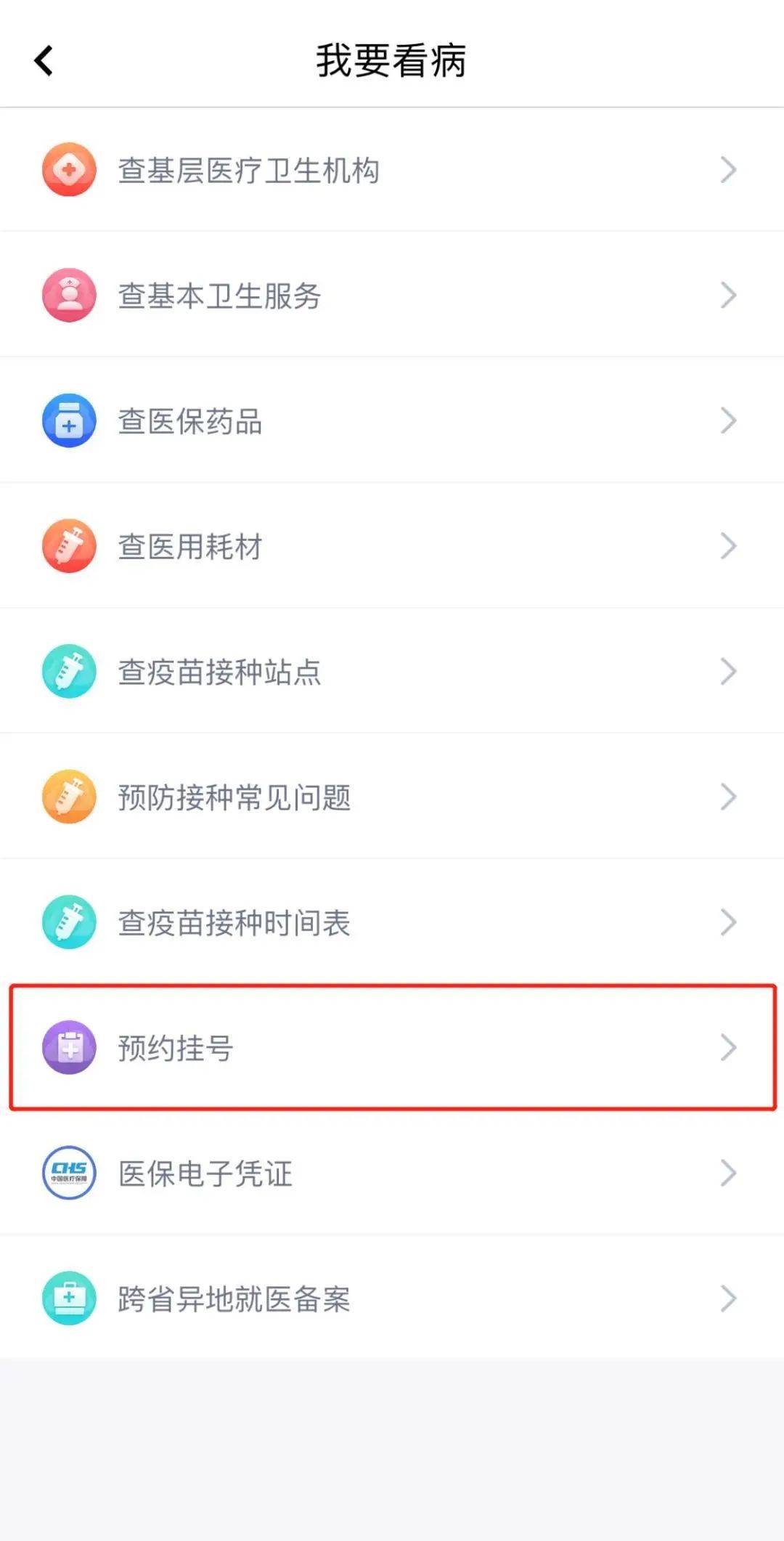784x1541 pixels.
Task: View 查疫苗接种时间表 row
Action: point(392,922)
